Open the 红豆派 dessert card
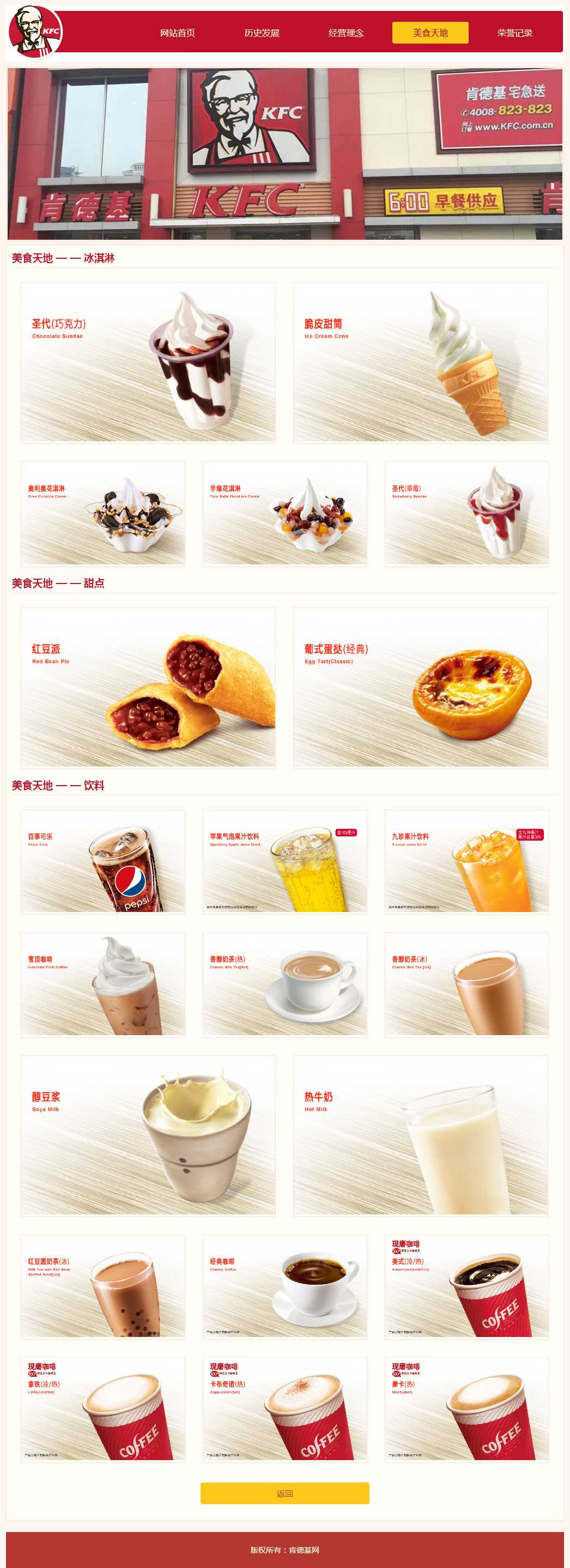Image resolution: width=570 pixels, height=1568 pixels. coord(148,687)
